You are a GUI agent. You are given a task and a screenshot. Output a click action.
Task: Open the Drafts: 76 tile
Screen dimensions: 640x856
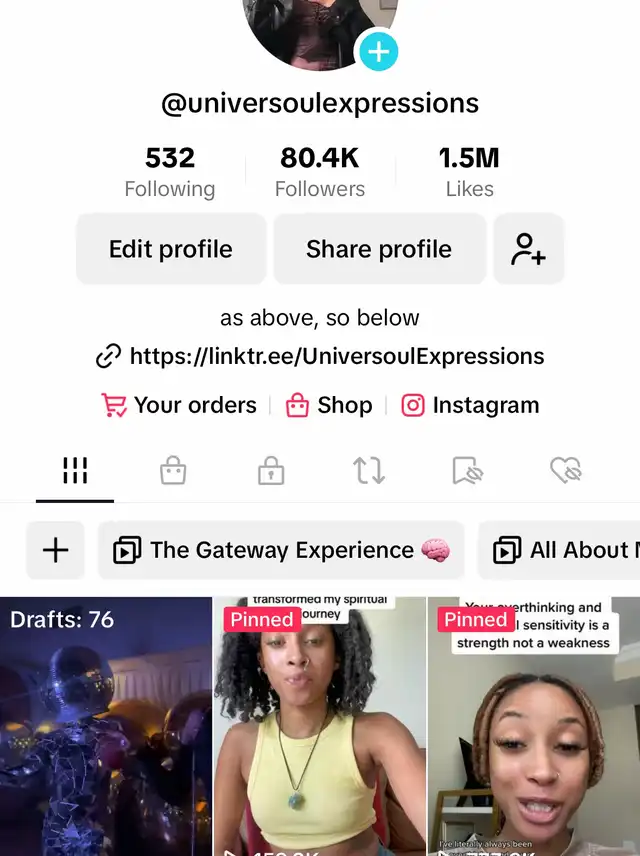106,726
